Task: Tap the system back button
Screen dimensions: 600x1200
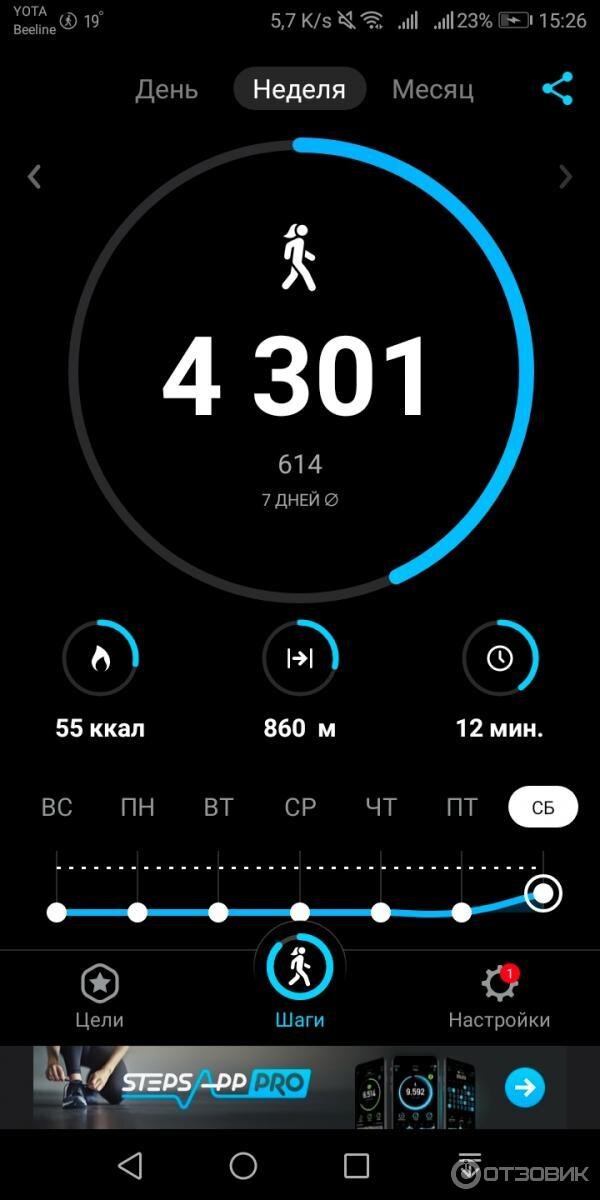Action: point(130,1165)
